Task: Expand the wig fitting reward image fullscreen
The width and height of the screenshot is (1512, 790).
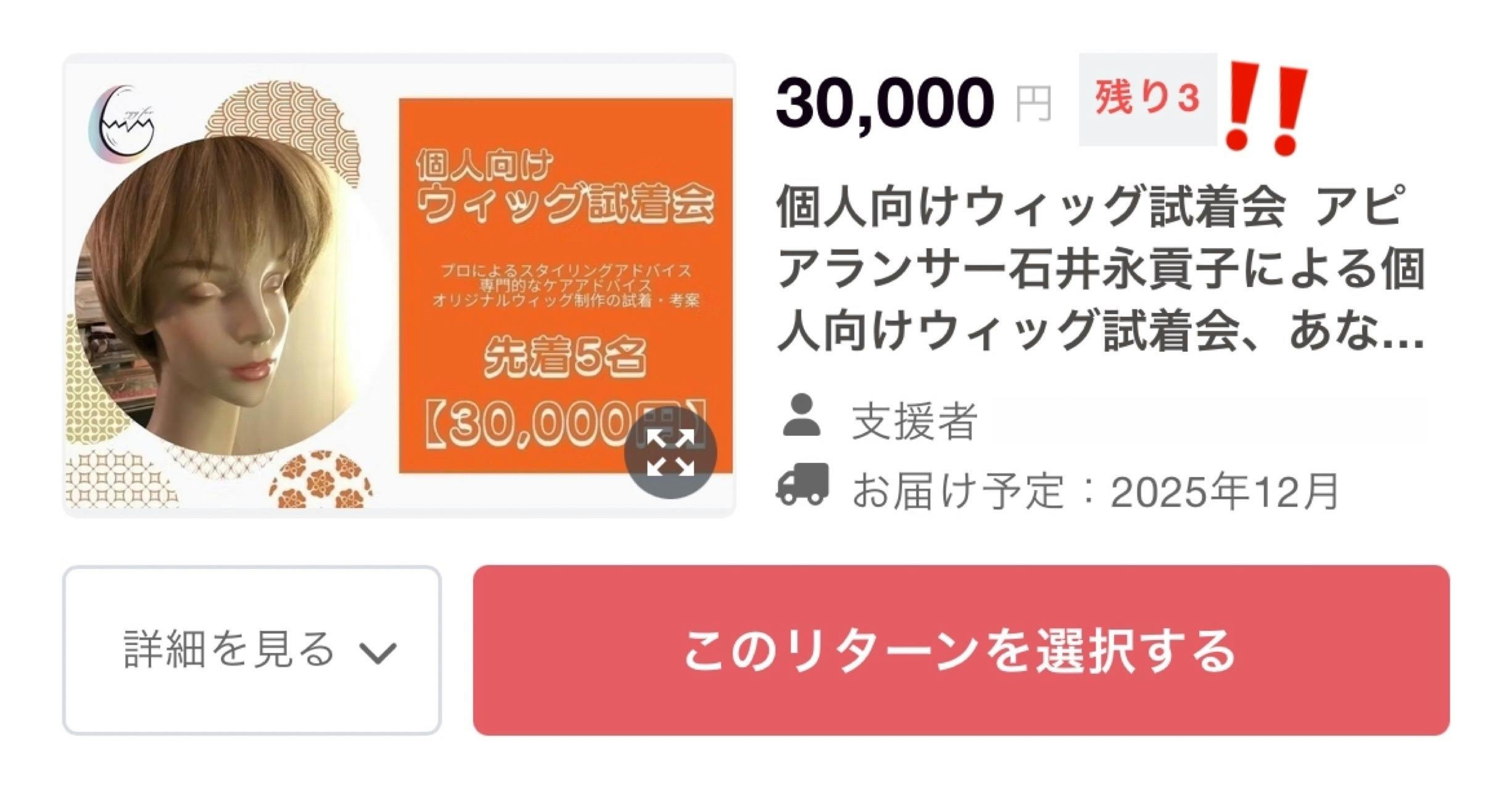Action: [x=670, y=452]
